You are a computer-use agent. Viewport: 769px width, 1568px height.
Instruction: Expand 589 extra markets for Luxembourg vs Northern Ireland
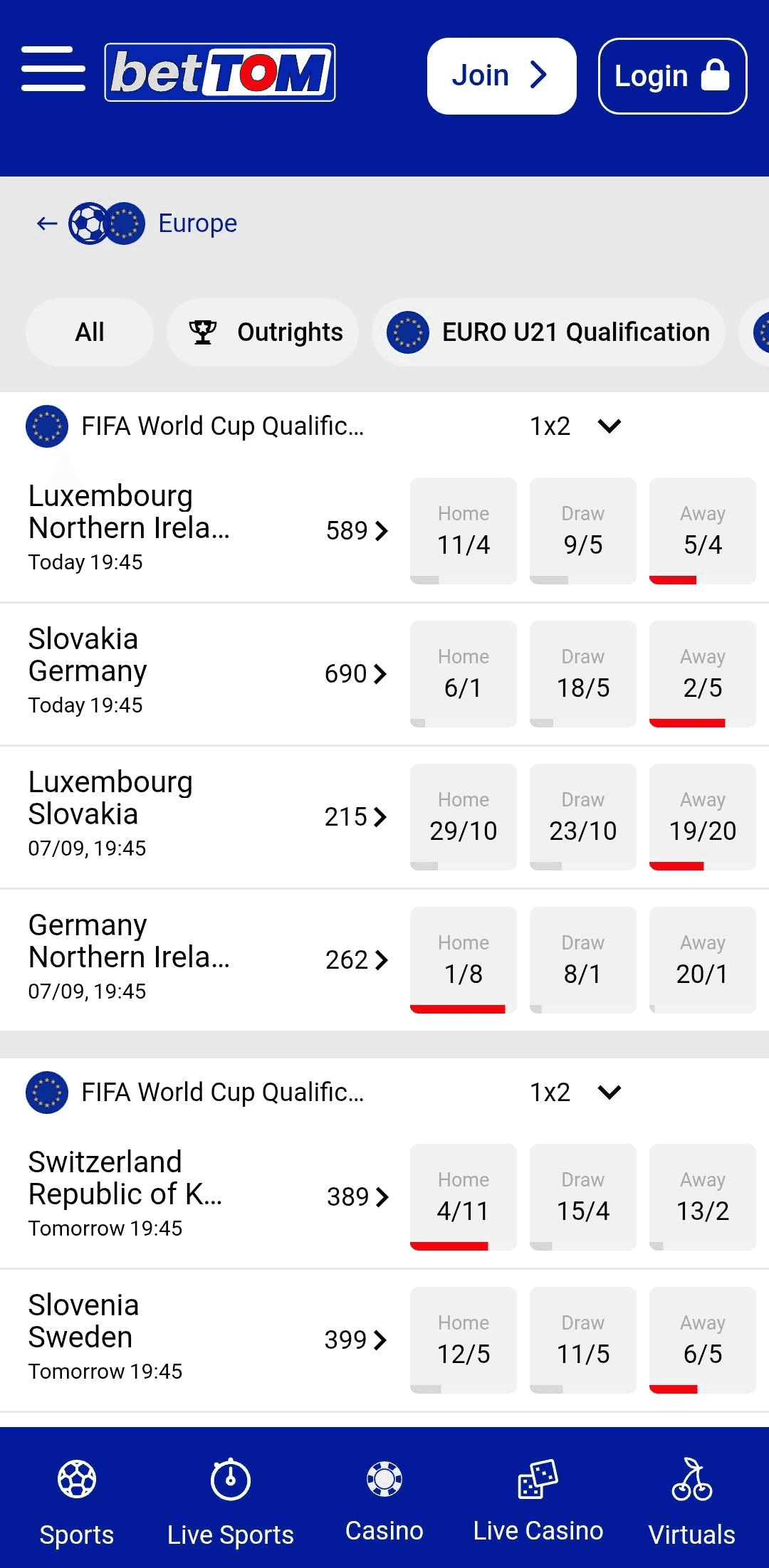(x=356, y=531)
